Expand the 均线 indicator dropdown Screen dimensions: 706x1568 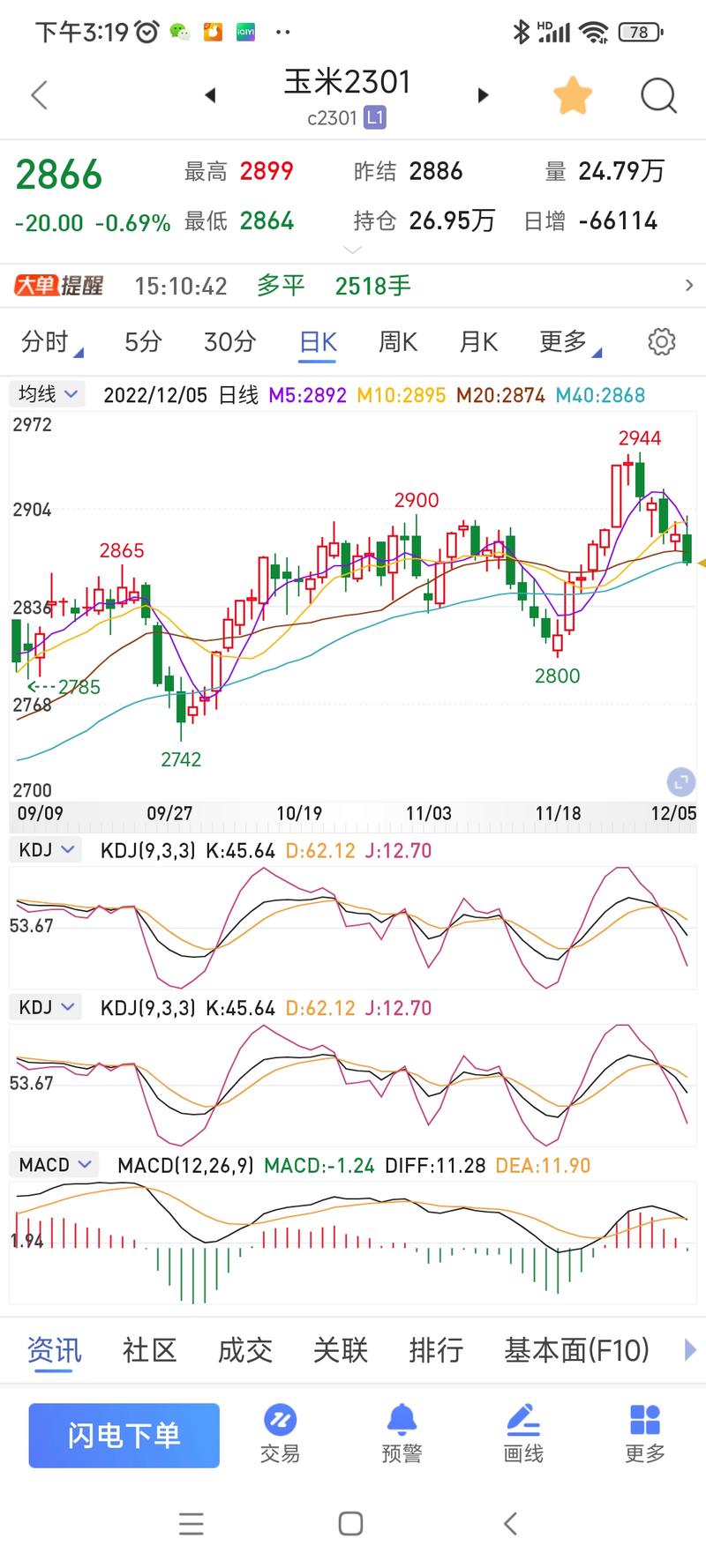click(x=49, y=394)
